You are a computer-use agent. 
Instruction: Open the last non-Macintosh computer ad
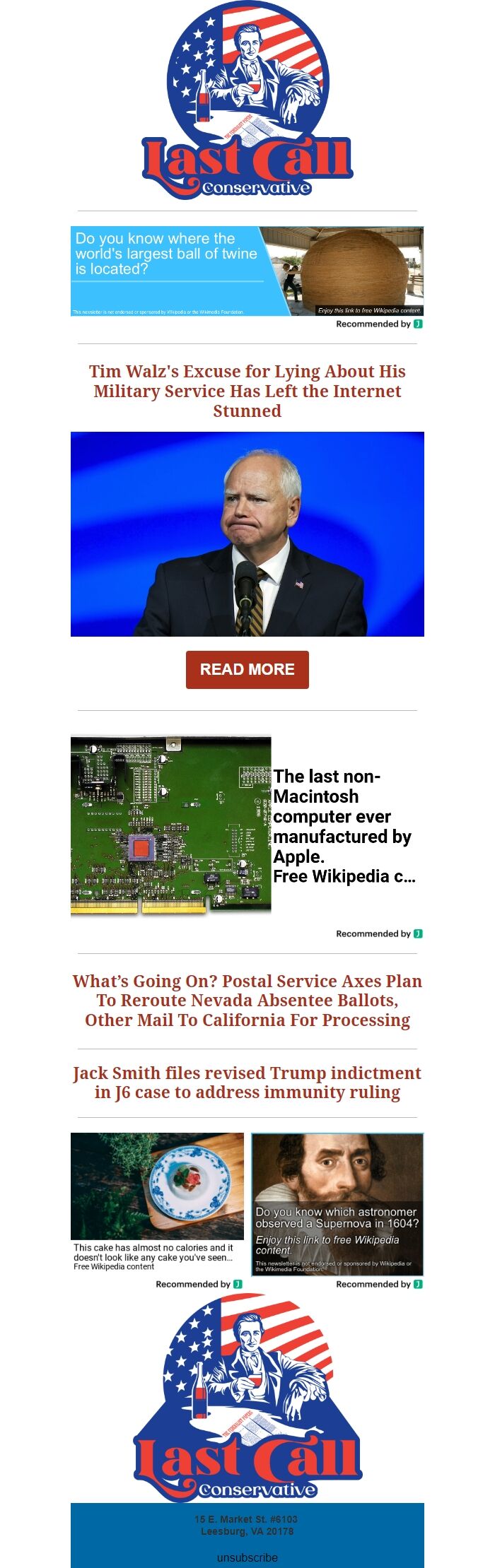tap(247, 825)
